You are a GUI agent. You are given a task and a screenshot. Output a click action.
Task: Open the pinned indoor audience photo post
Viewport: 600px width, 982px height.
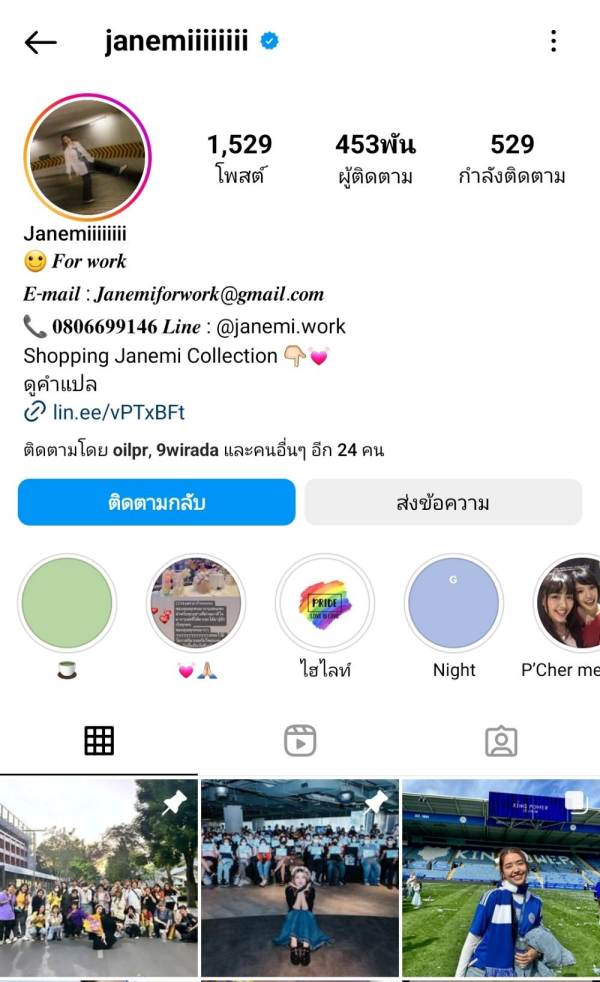pyautogui.click(x=299, y=878)
